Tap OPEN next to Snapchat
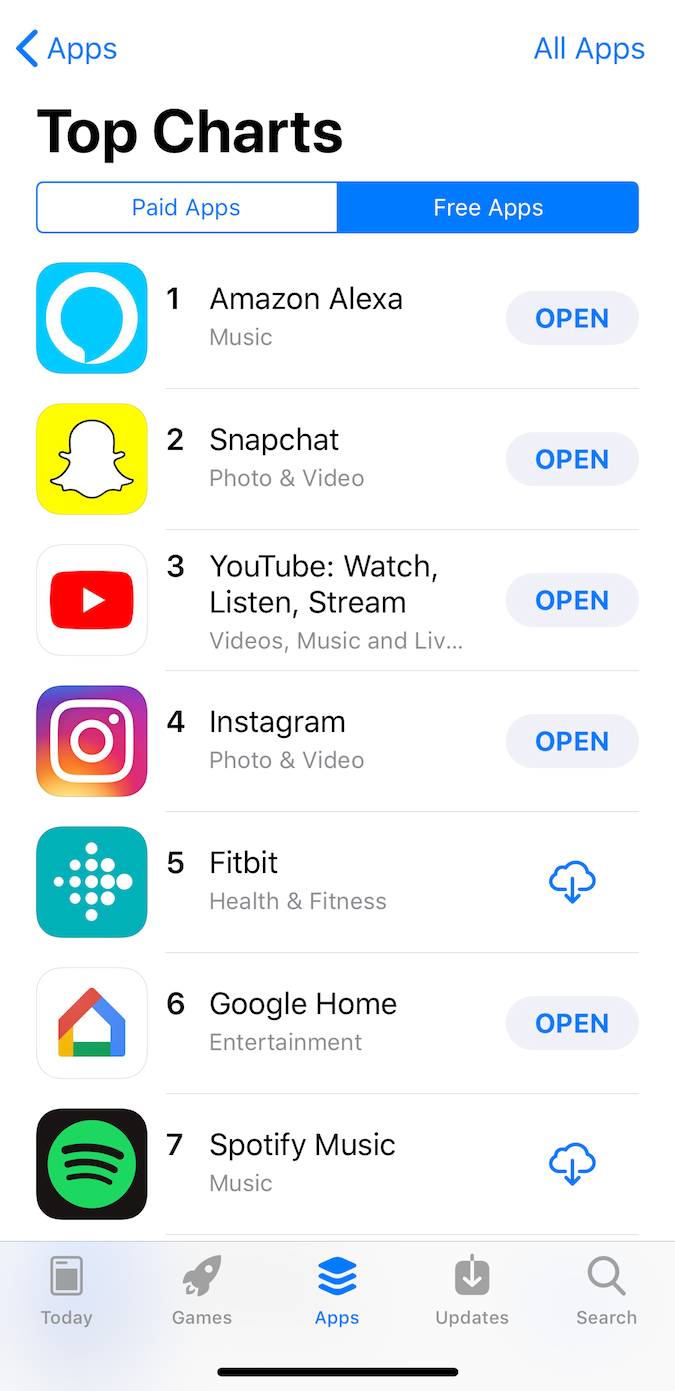 [572, 459]
